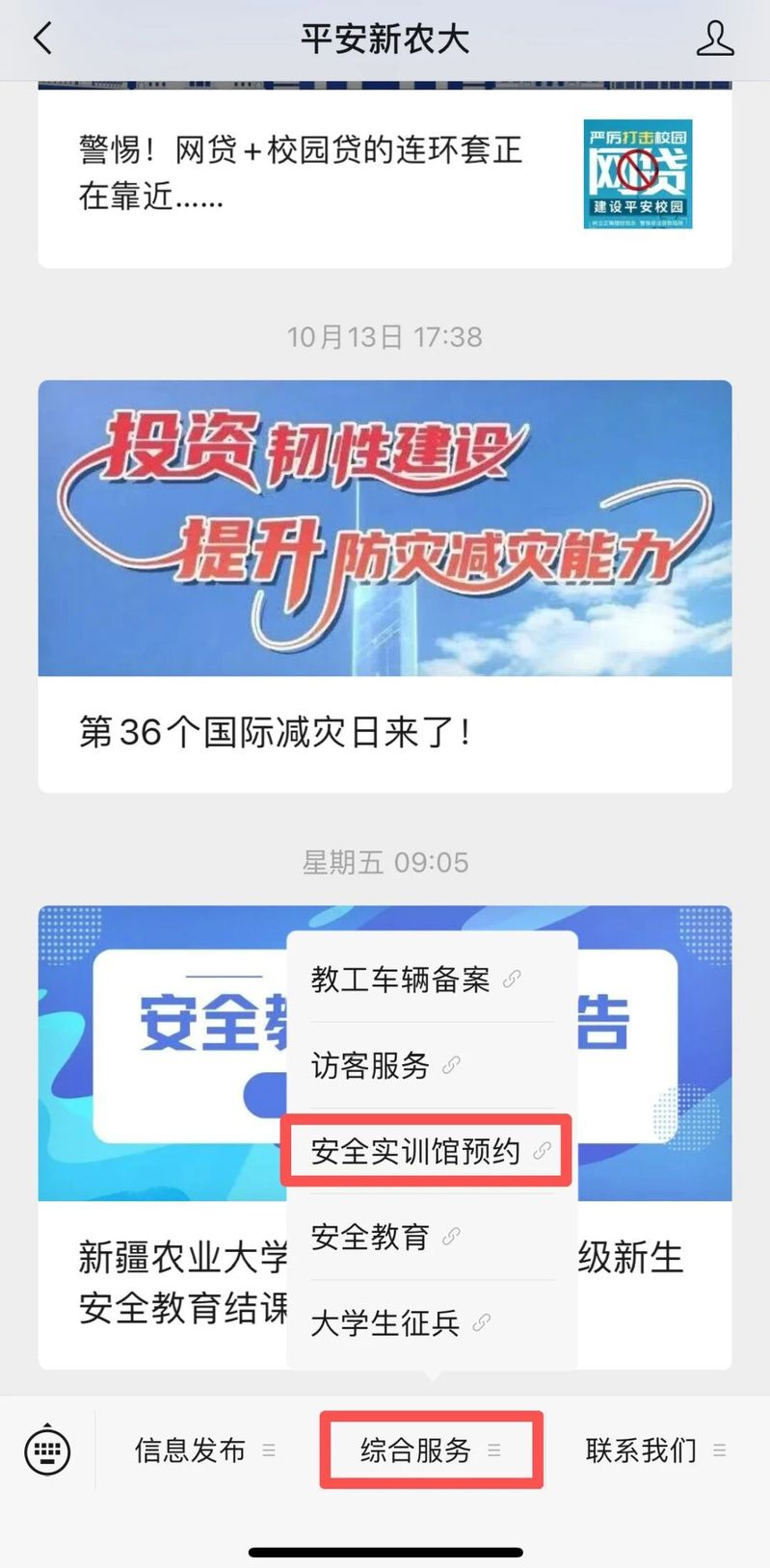The width and height of the screenshot is (770, 1568).
Task: Open 安全教育 menu entry
Action: [x=385, y=1237]
